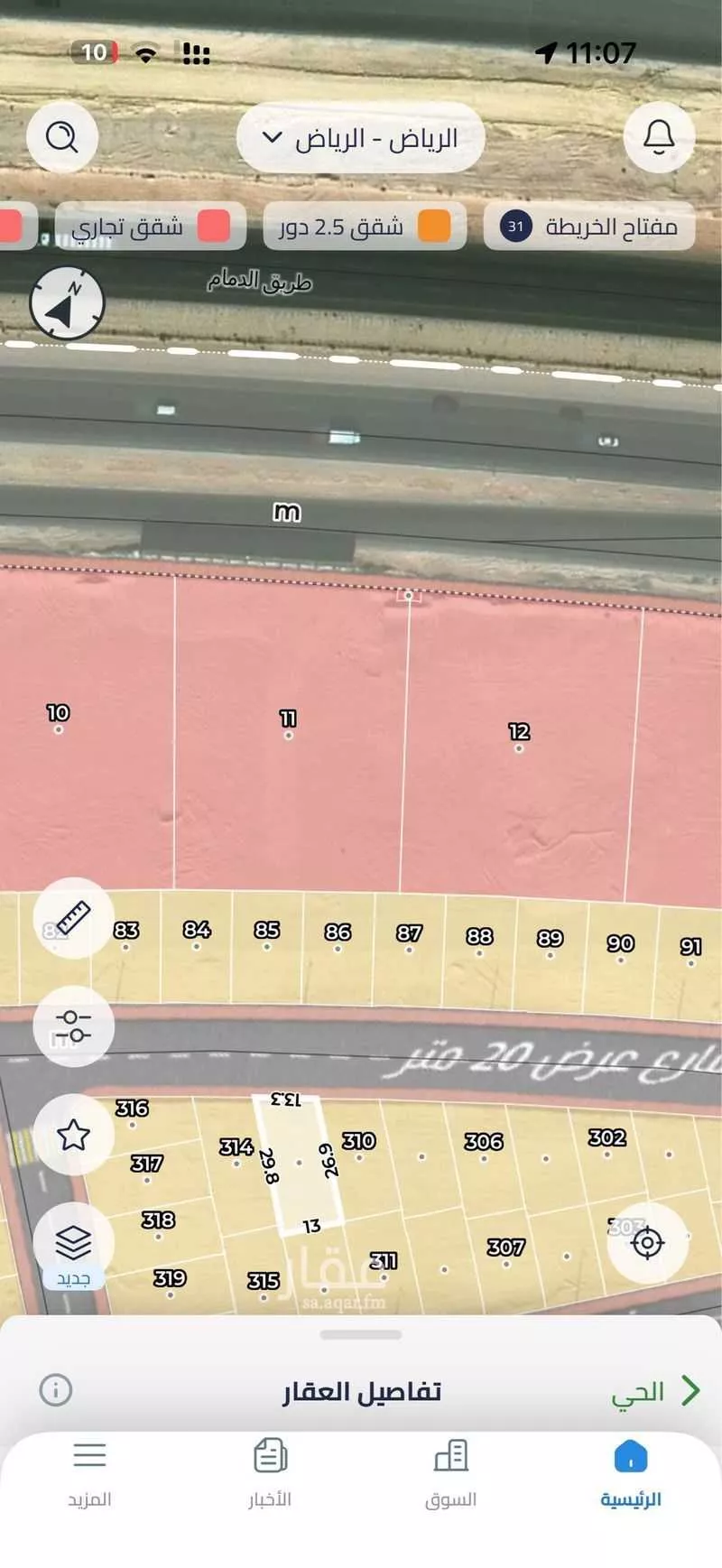This screenshot has height=1568, width=722.
Task: Select the شقق 2.5 دور filter chip
Action: [365, 226]
